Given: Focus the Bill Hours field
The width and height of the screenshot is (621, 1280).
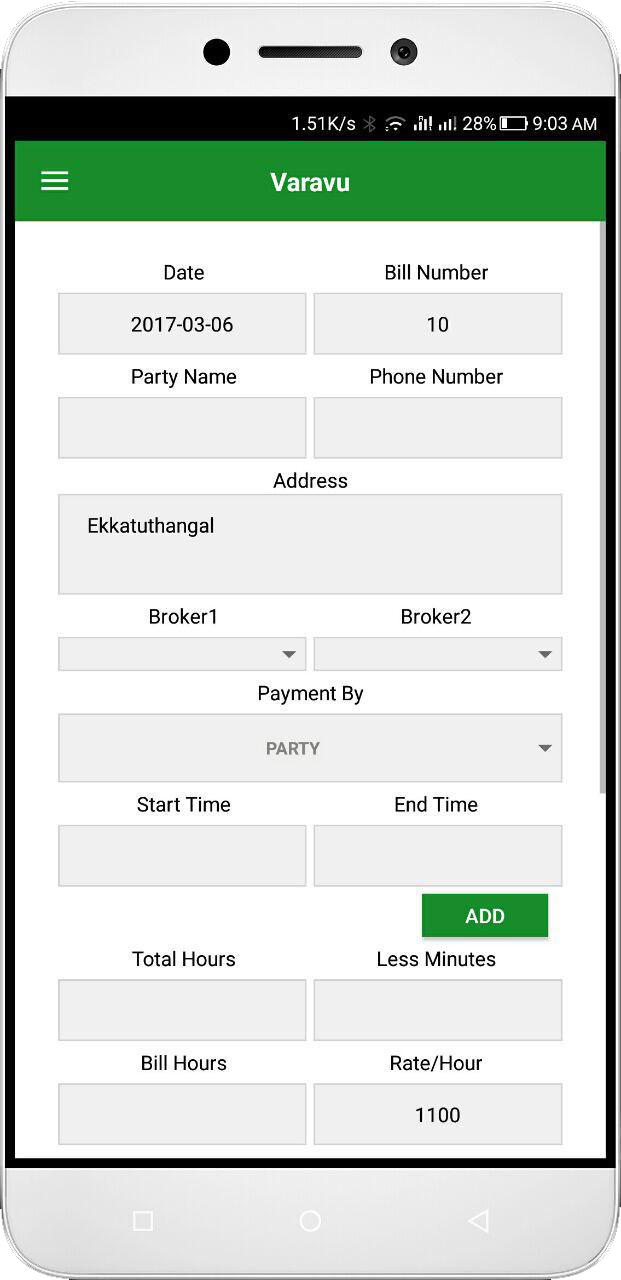Looking at the screenshot, I should pyautogui.click(x=182, y=1114).
